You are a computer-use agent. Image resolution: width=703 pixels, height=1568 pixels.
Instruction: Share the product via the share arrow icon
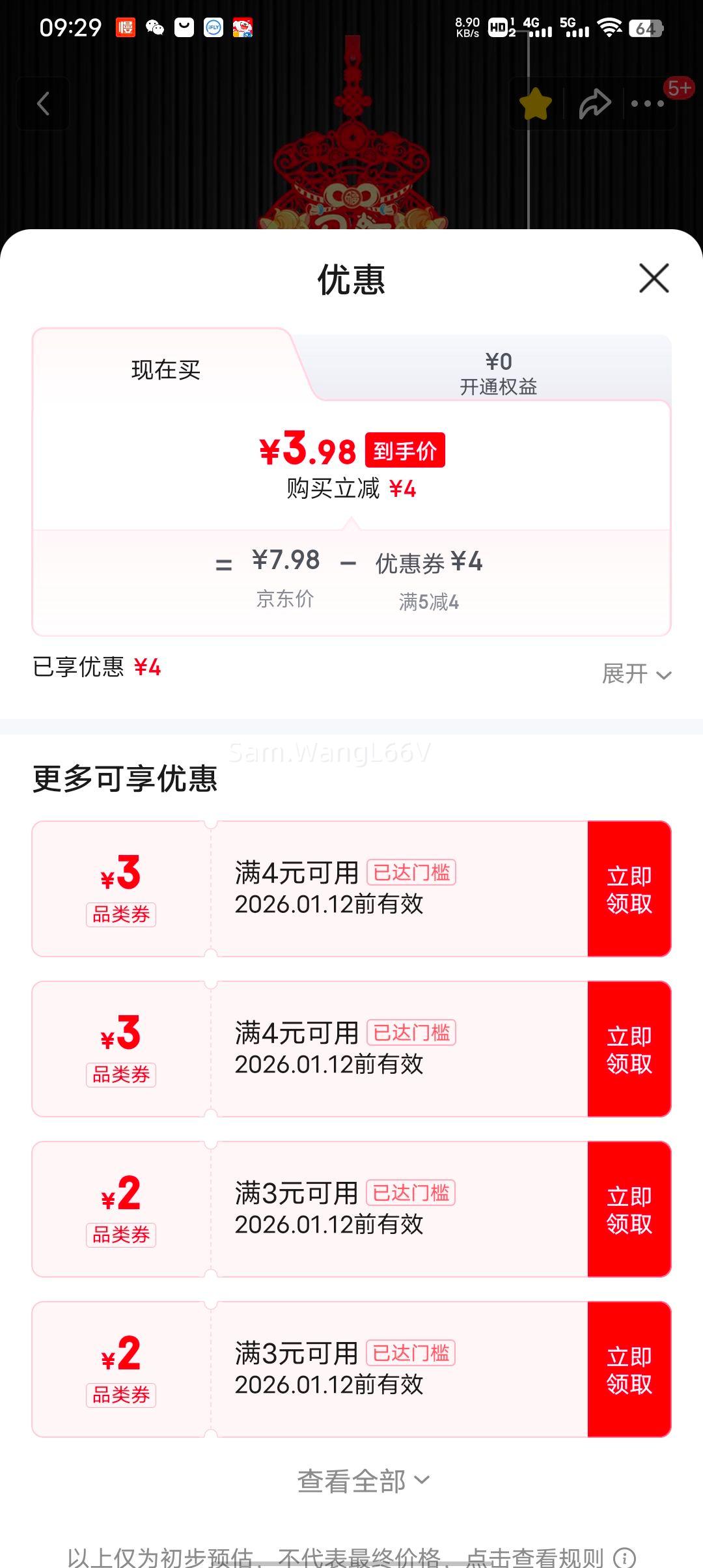(x=594, y=104)
